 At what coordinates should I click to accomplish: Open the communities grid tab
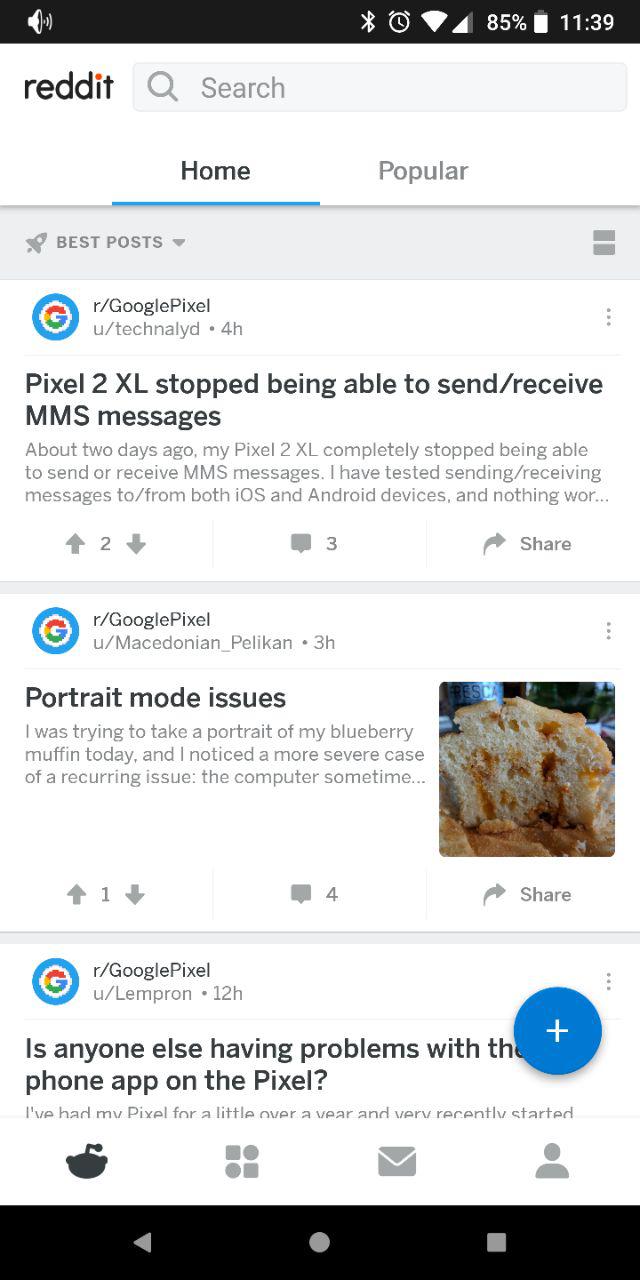click(x=242, y=1161)
